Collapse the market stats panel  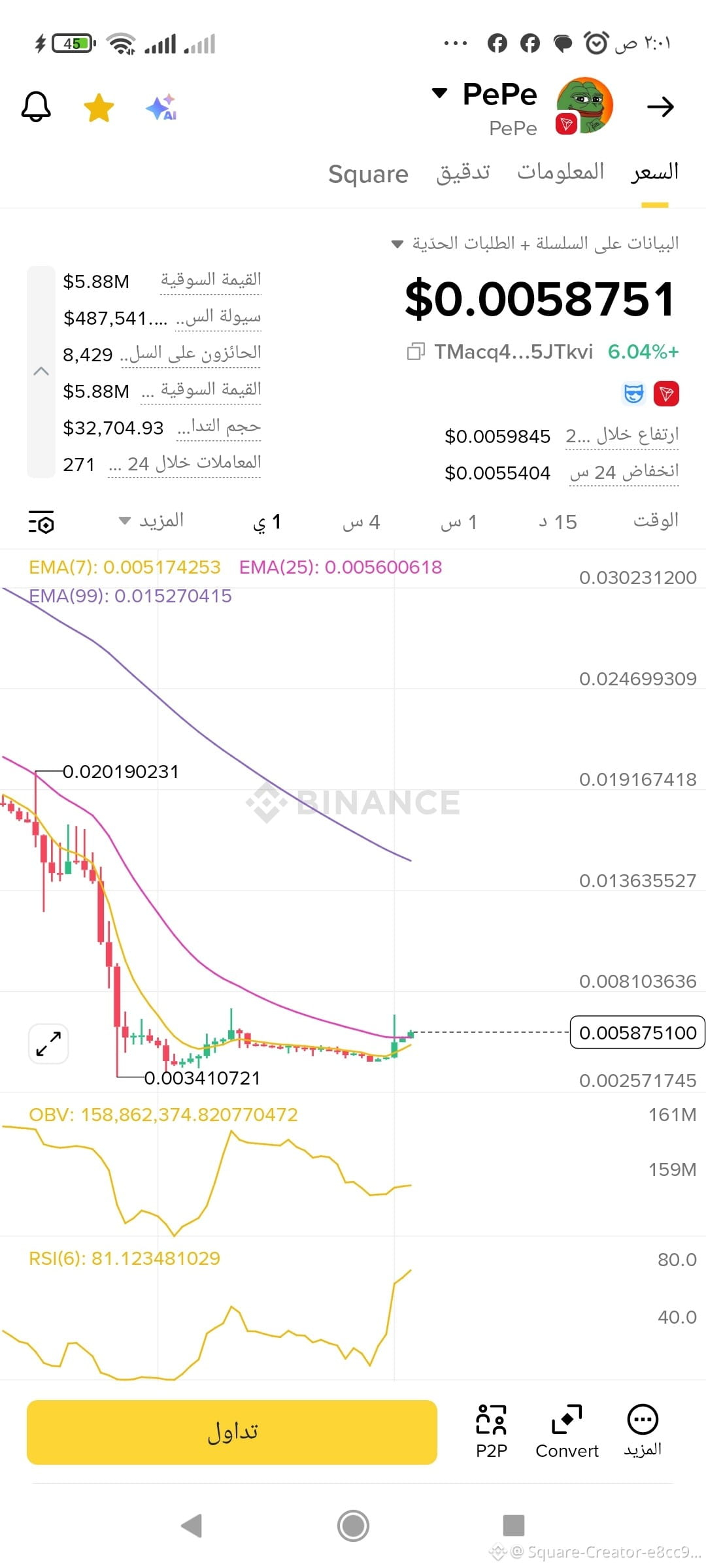[x=41, y=372]
